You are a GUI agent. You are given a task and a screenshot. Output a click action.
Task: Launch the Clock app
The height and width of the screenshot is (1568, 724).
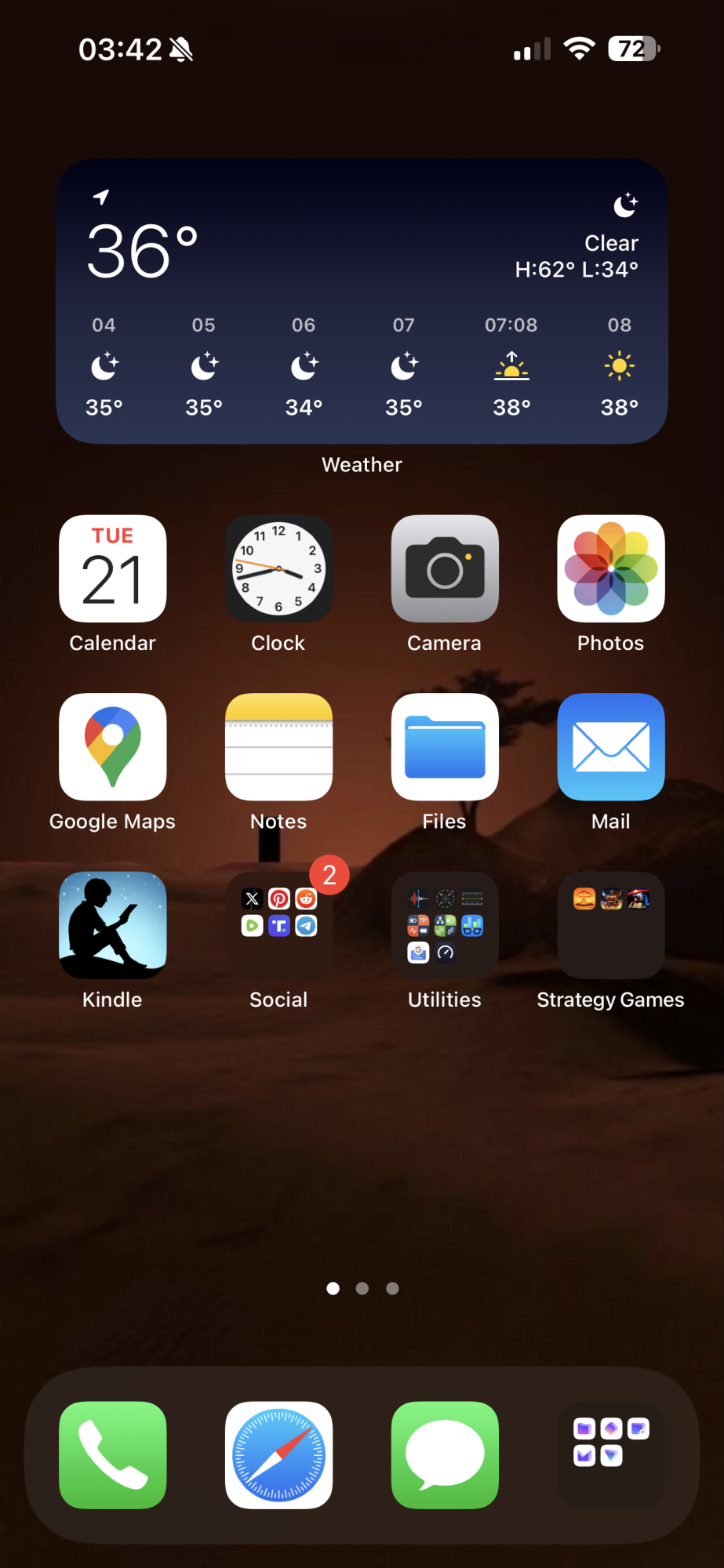(278, 568)
